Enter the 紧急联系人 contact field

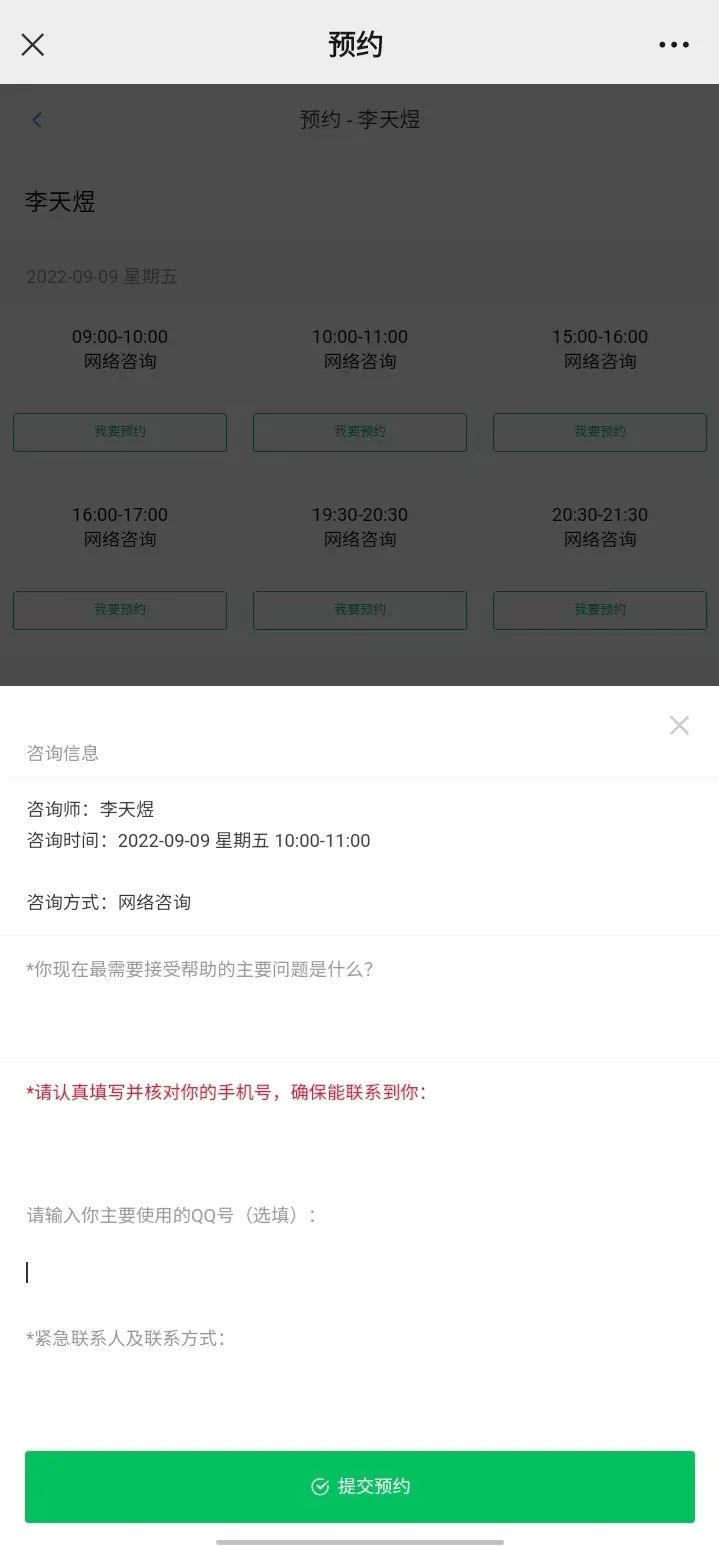coord(359,1390)
